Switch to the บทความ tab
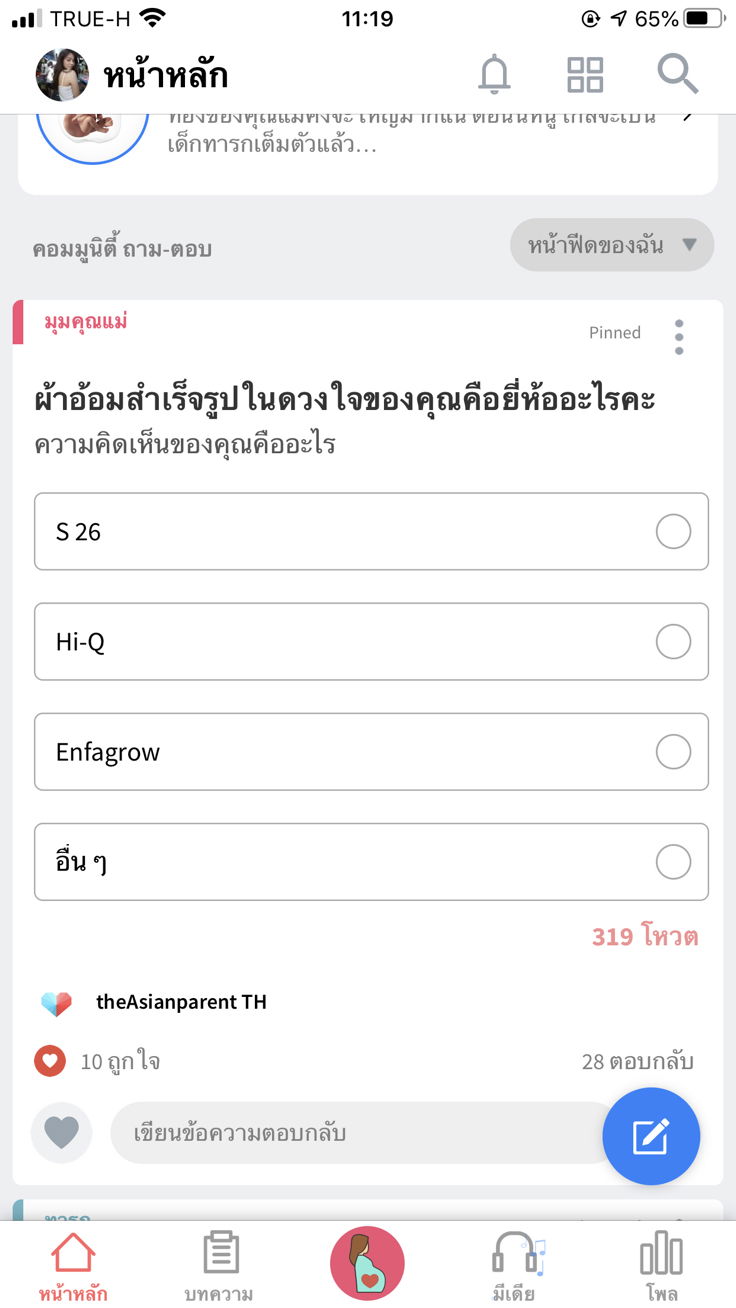This screenshot has width=736, height=1308. click(219, 1266)
